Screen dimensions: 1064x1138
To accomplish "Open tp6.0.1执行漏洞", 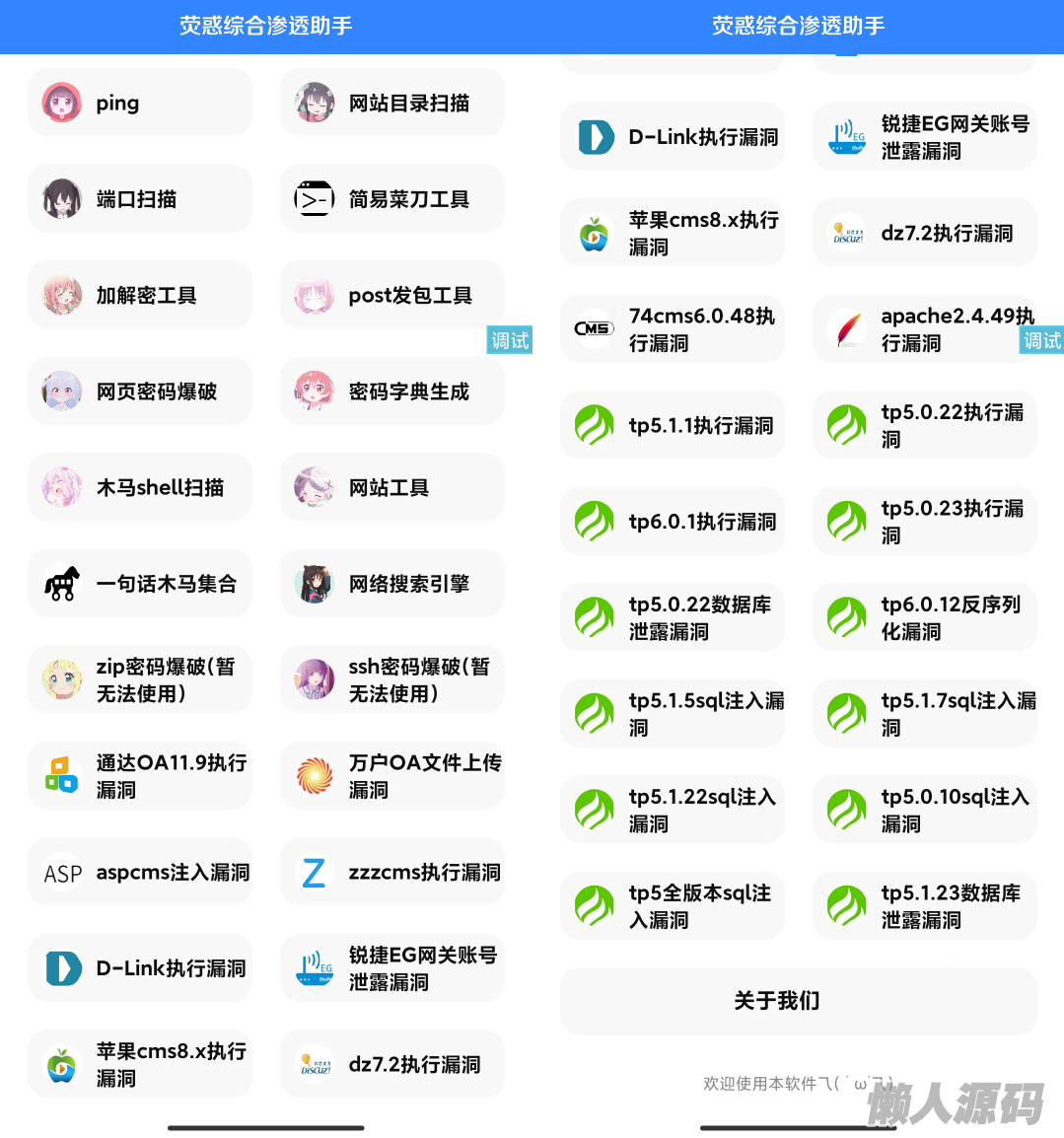I will (x=672, y=522).
